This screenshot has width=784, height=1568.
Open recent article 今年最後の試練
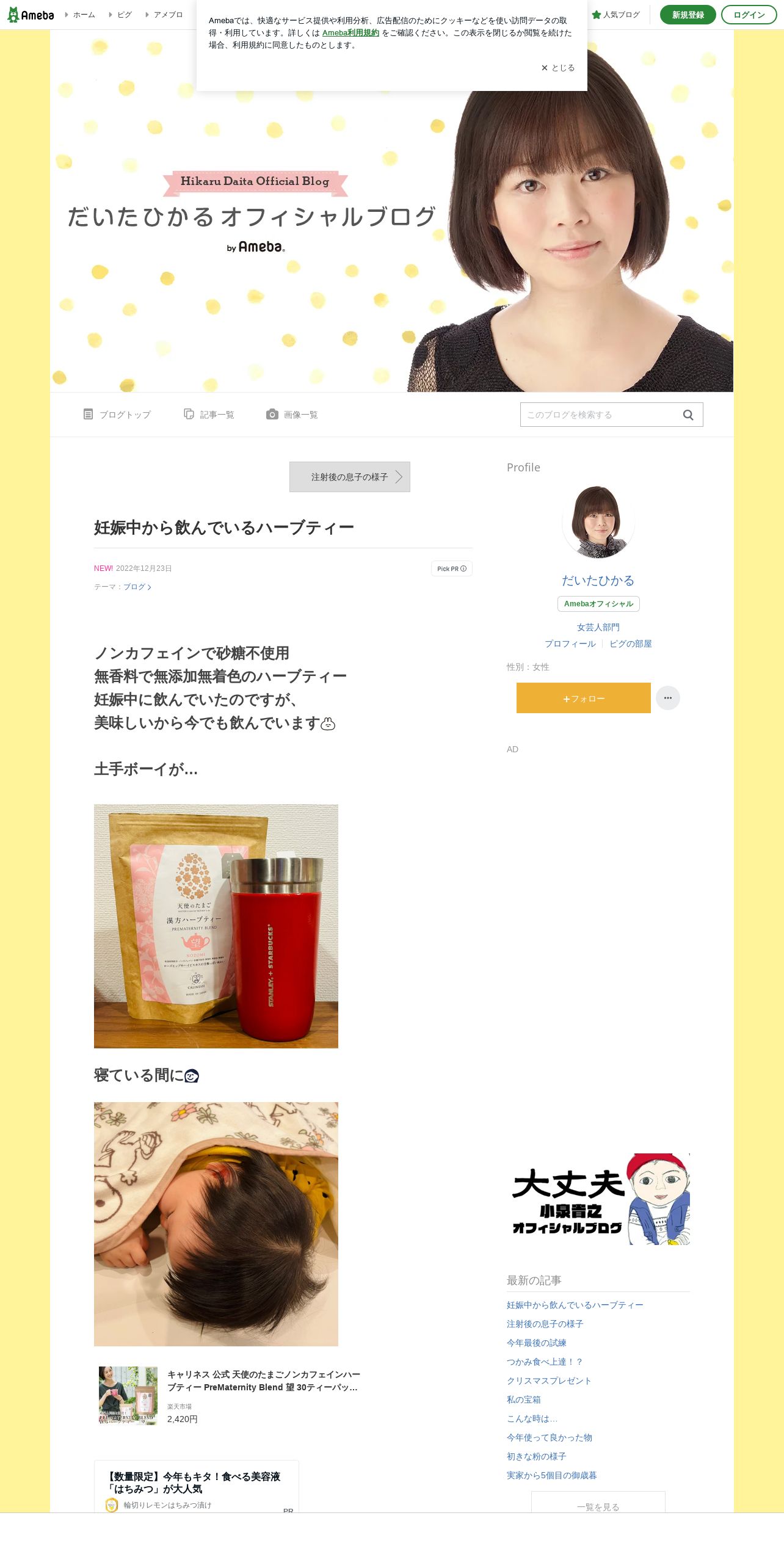537,1343
